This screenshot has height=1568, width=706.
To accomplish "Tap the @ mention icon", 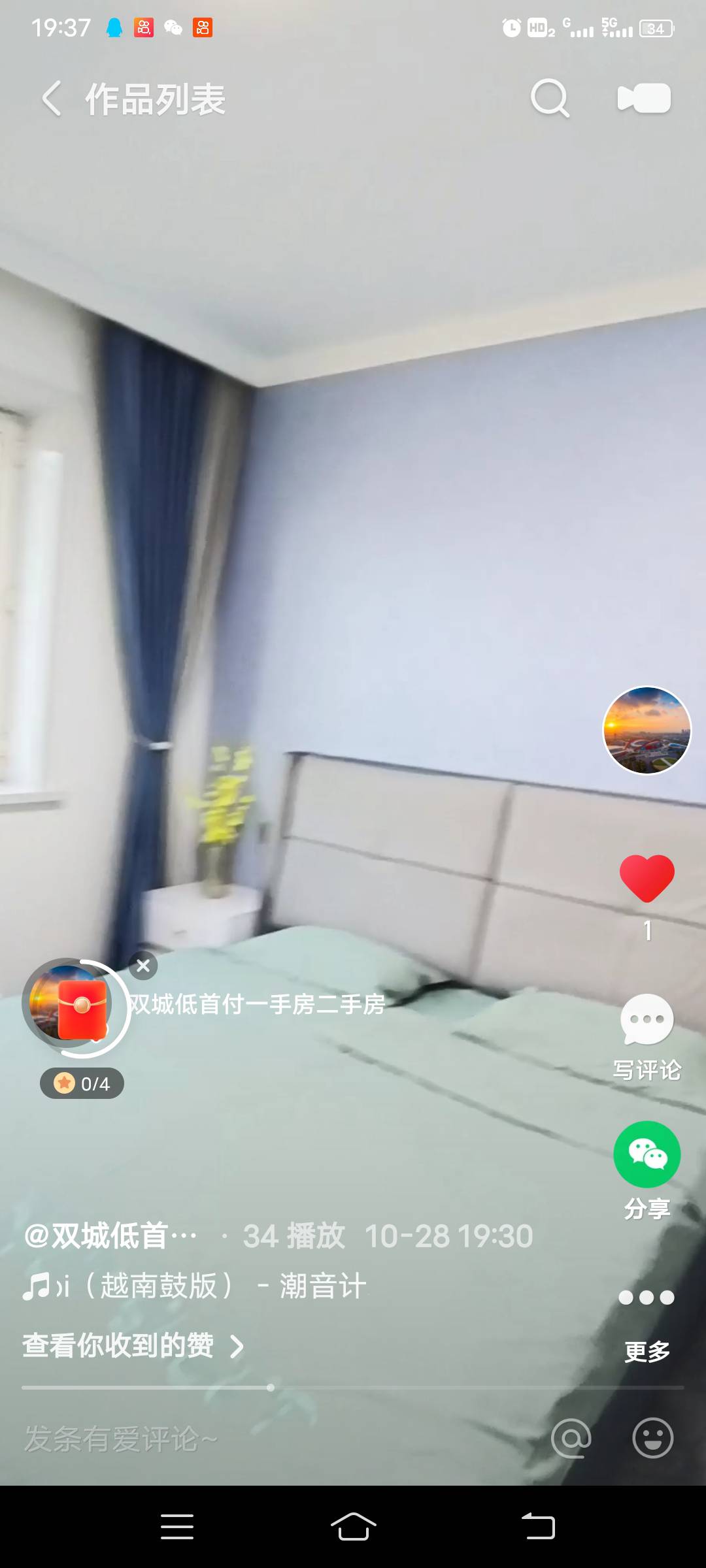I will click(x=571, y=1439).
